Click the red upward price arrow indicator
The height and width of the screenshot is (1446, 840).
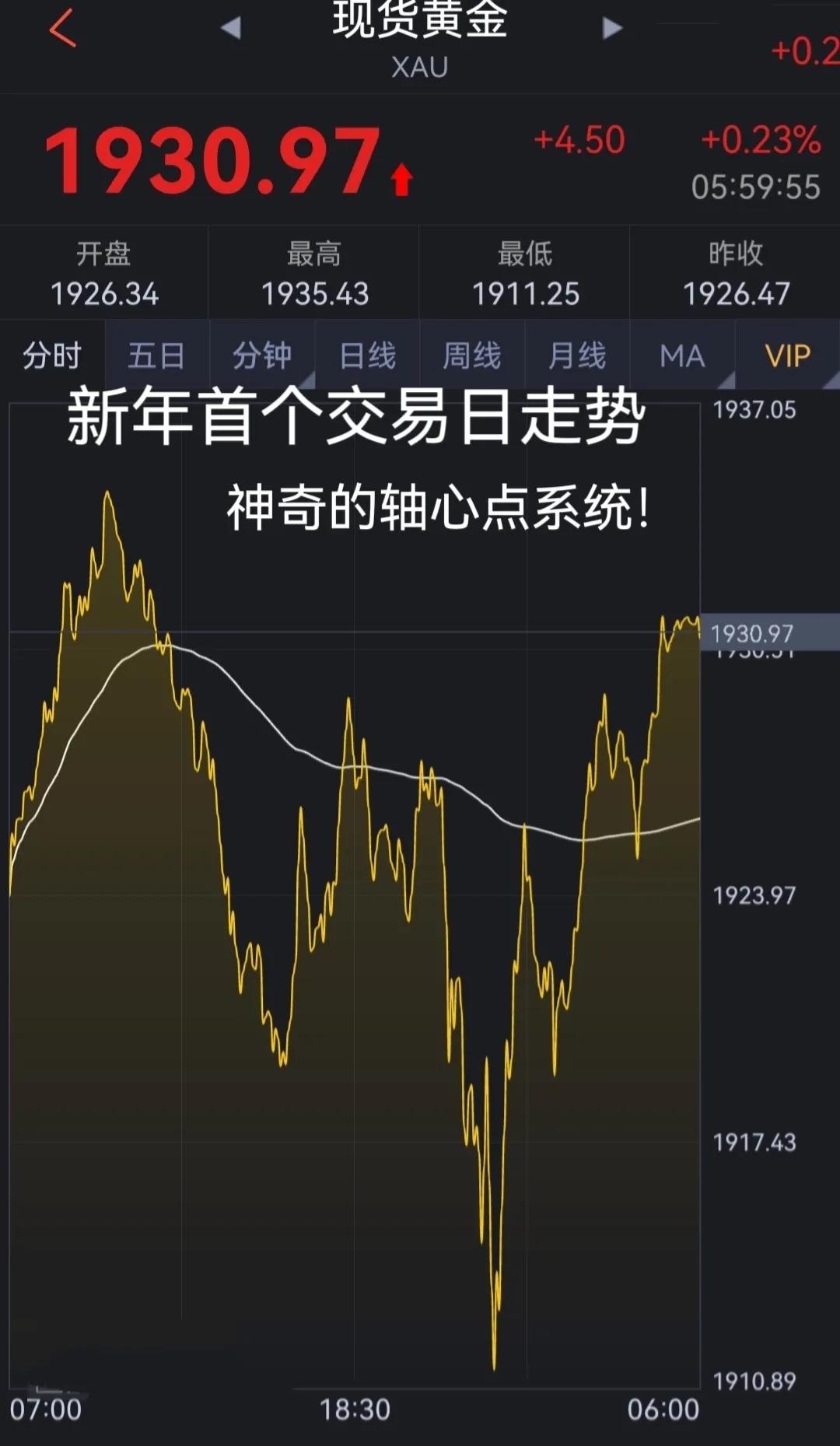point(401,177)
